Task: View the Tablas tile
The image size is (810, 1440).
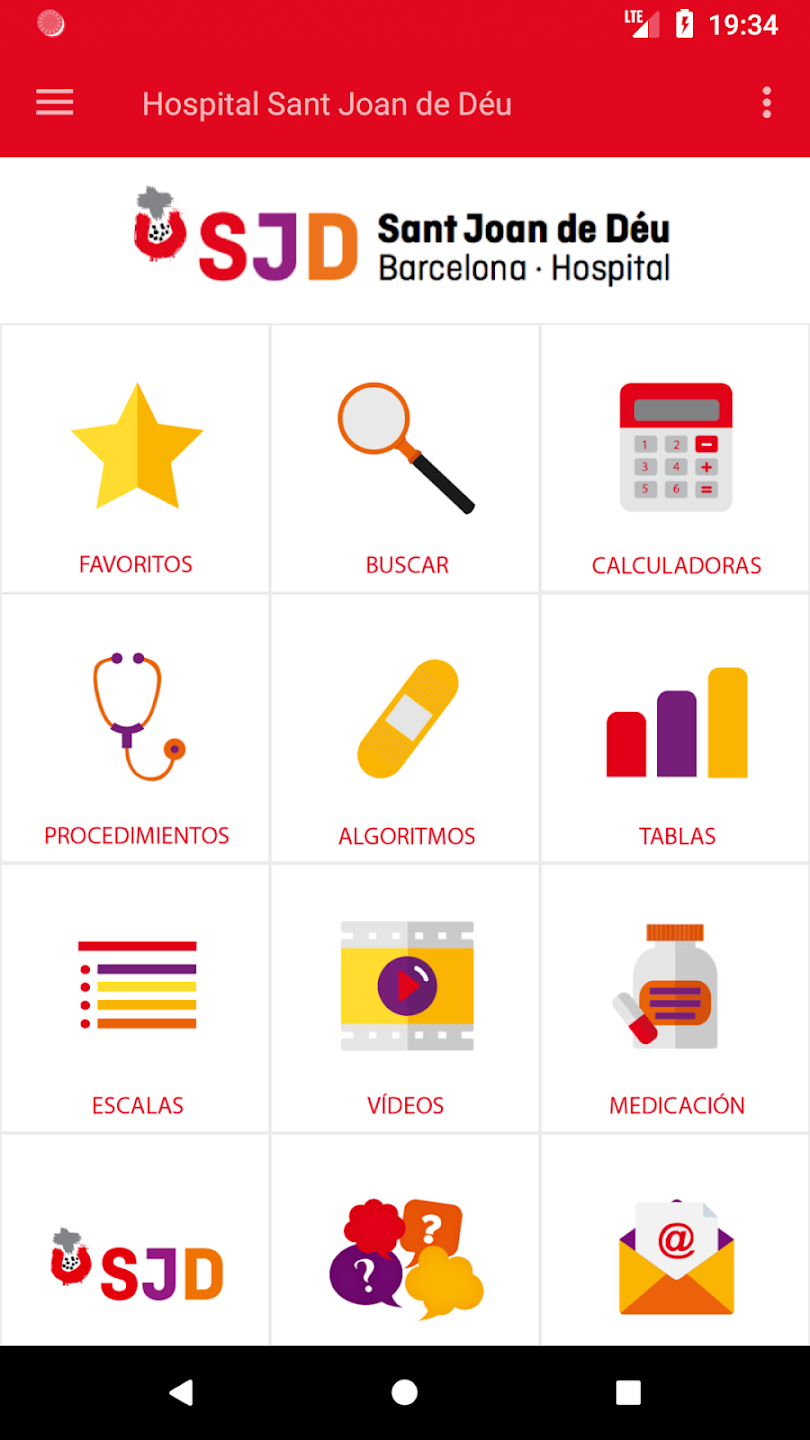Action: pos(676,729)
